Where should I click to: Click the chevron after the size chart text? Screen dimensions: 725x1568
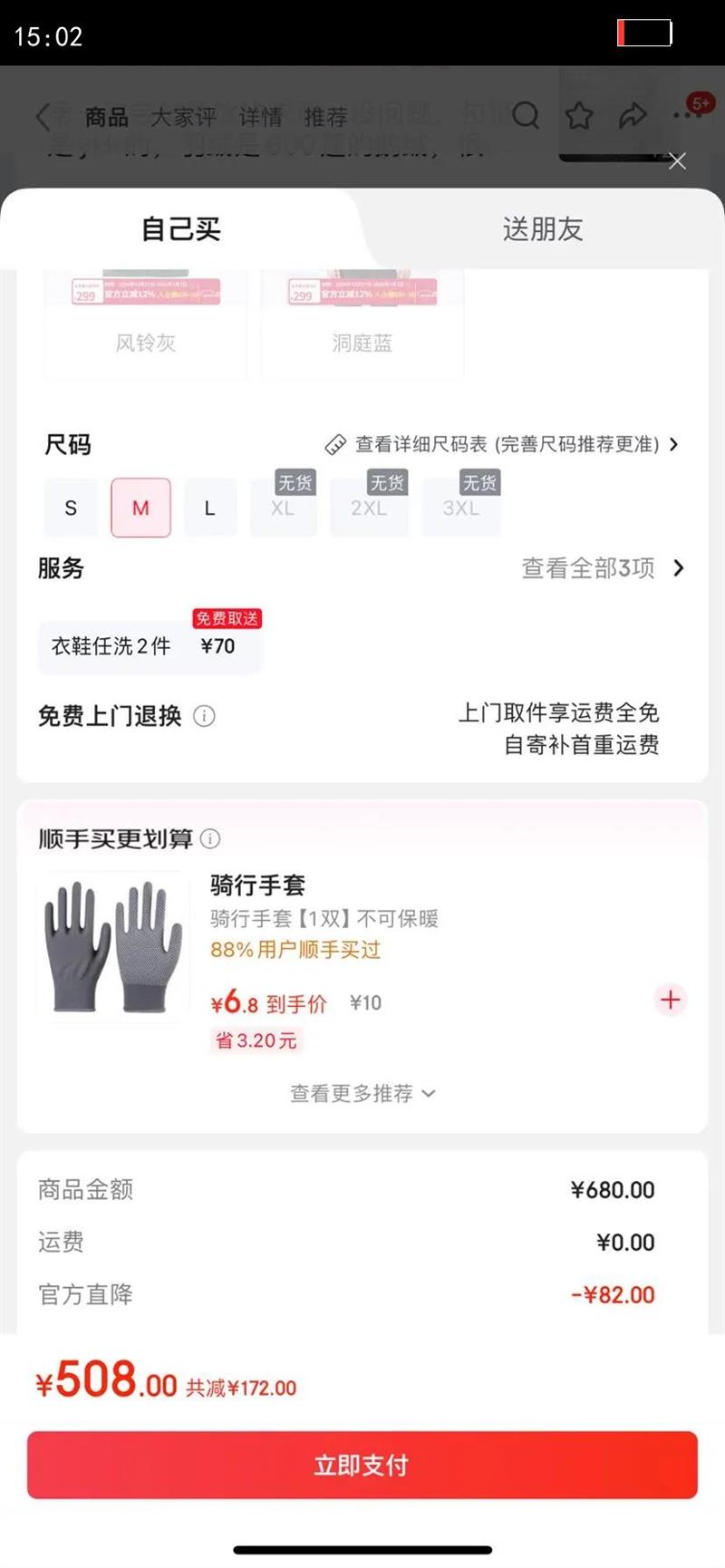pyautogui.click(x=674, y=445)
